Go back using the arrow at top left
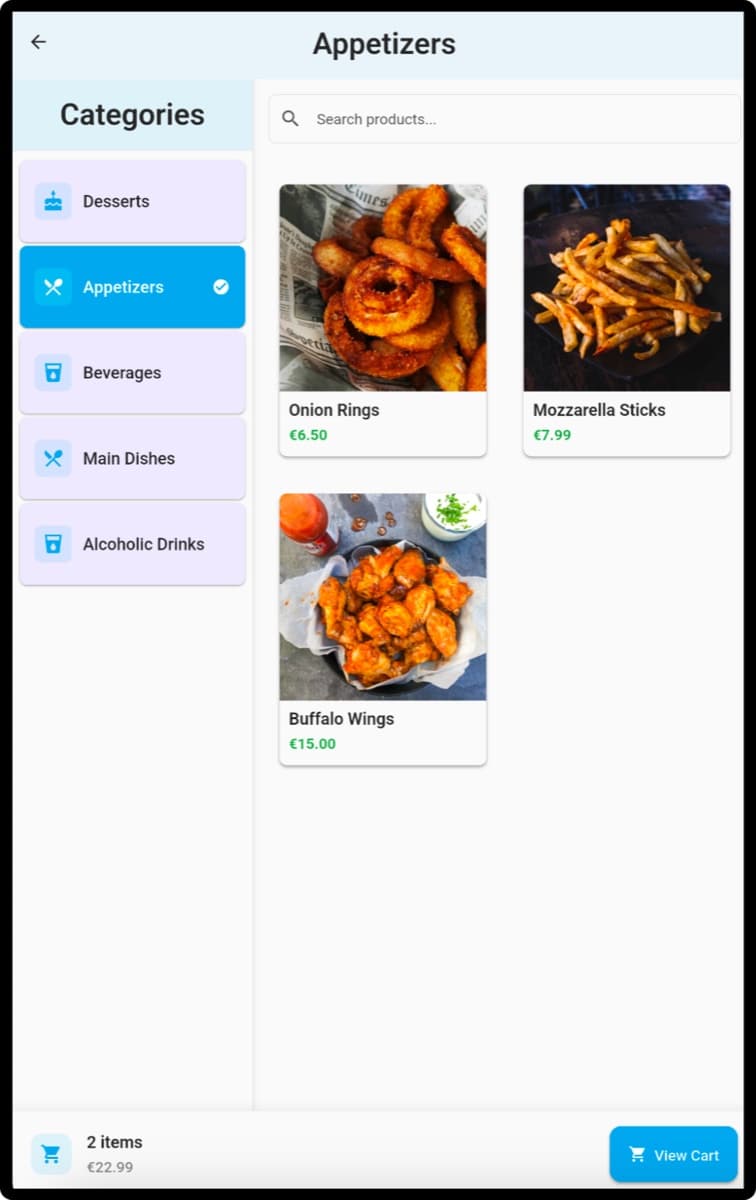756x1200 pixels. click(38, 41)
